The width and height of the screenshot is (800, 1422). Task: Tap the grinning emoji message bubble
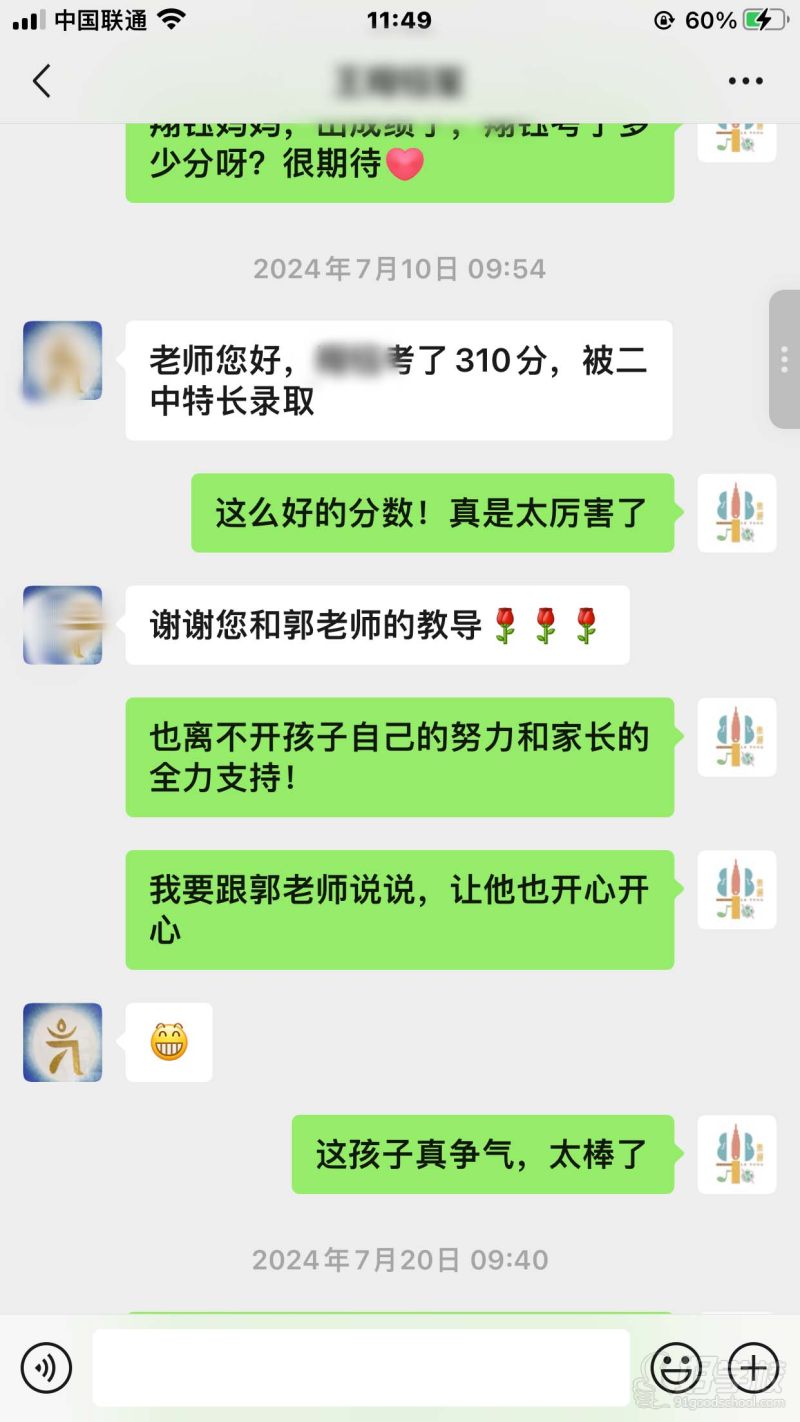coord(168,1042)
